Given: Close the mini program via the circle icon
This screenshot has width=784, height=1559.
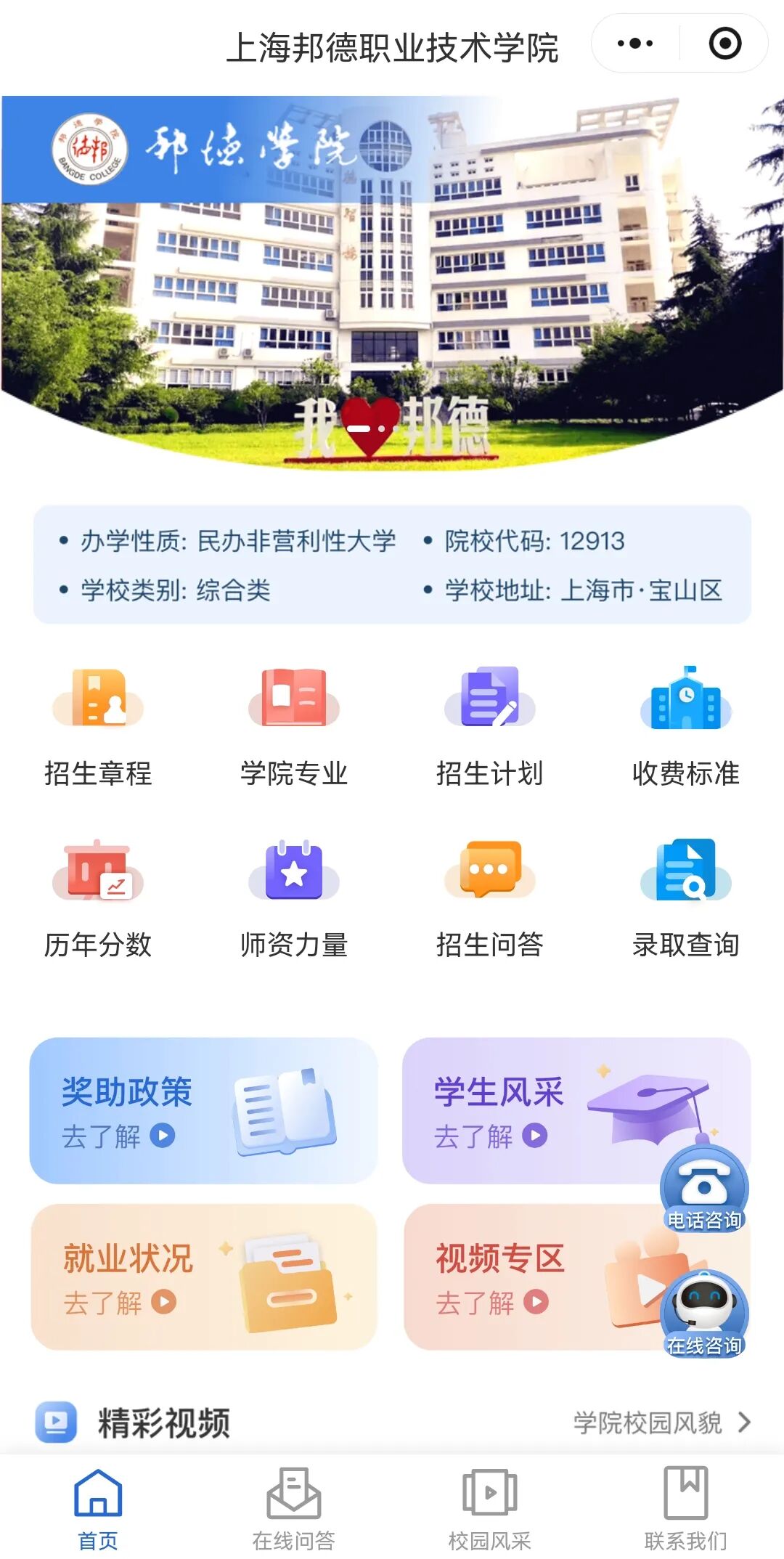Looking at the screenshot, I should [x=724, y=44].
